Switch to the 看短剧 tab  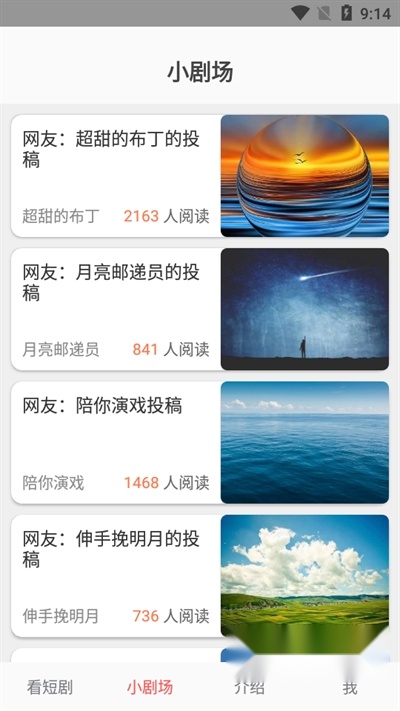pyautogui.click(x=50, y=687)
